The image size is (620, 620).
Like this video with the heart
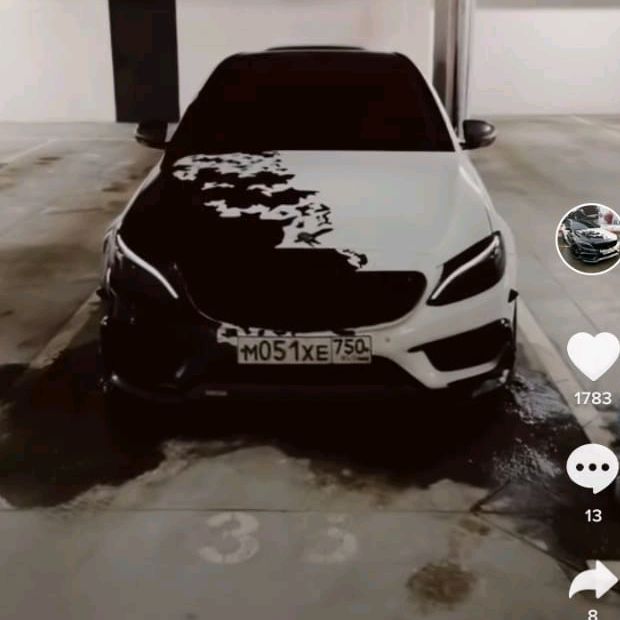coord(593,355)
